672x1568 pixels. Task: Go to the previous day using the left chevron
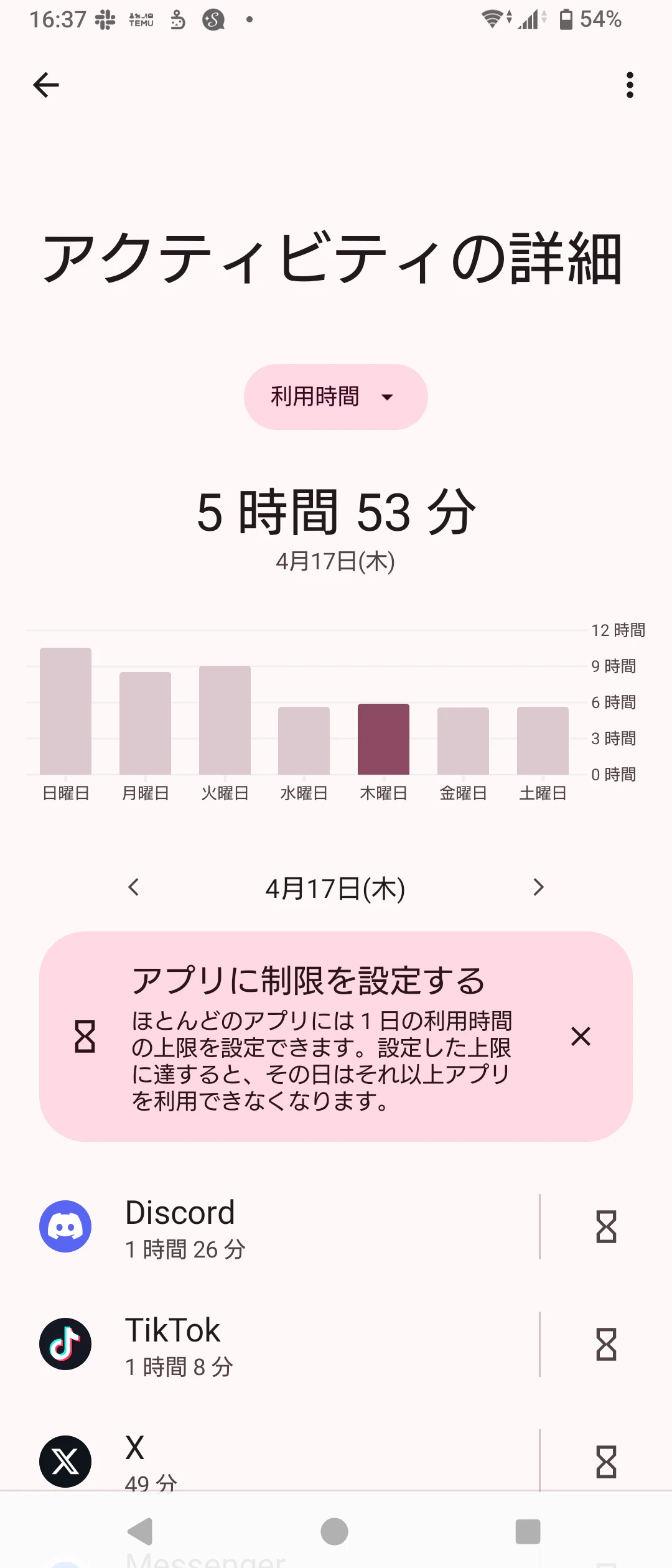tap(133, 888)
